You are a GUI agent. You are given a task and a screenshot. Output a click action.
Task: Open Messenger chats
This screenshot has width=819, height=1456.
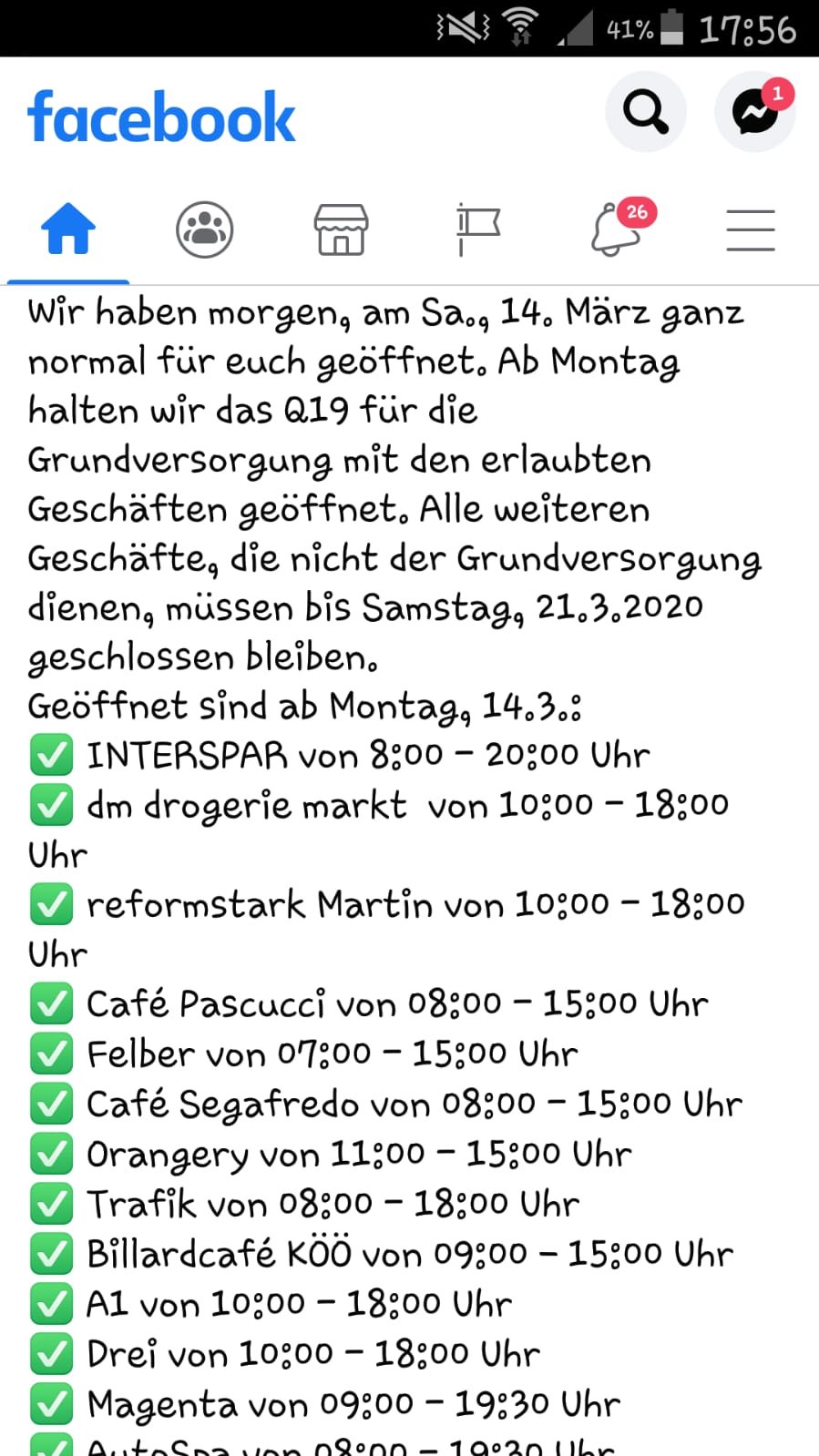click(x=754, y=112)
